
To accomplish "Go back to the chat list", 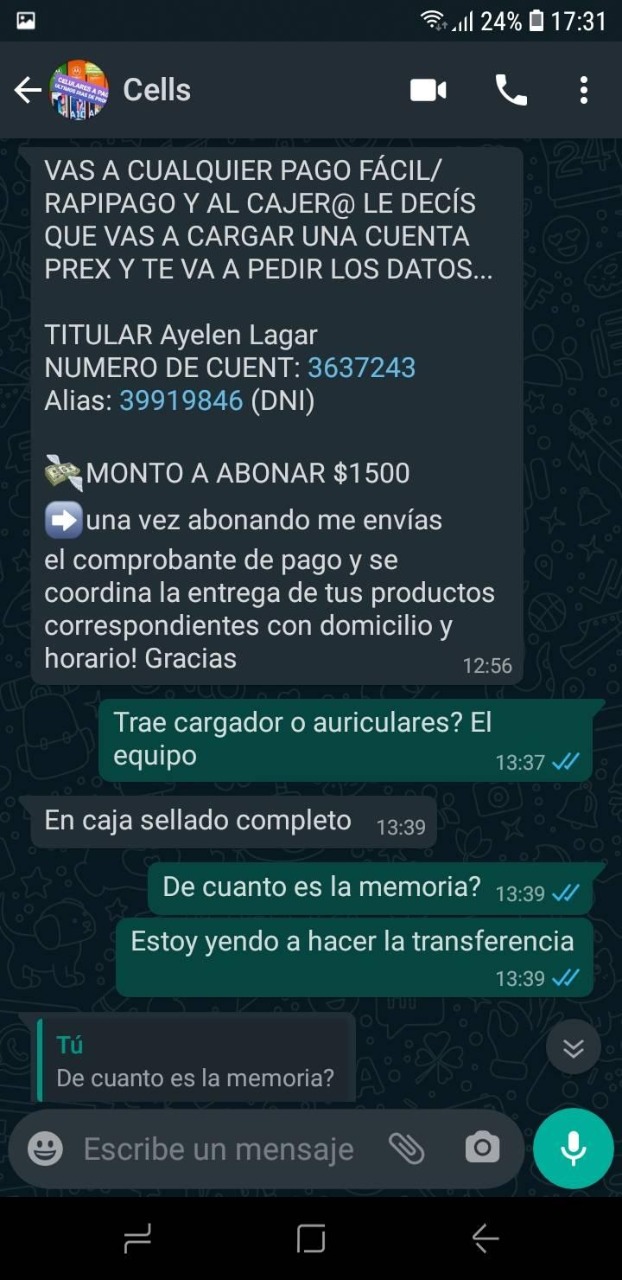I will [x=27, y=90].
